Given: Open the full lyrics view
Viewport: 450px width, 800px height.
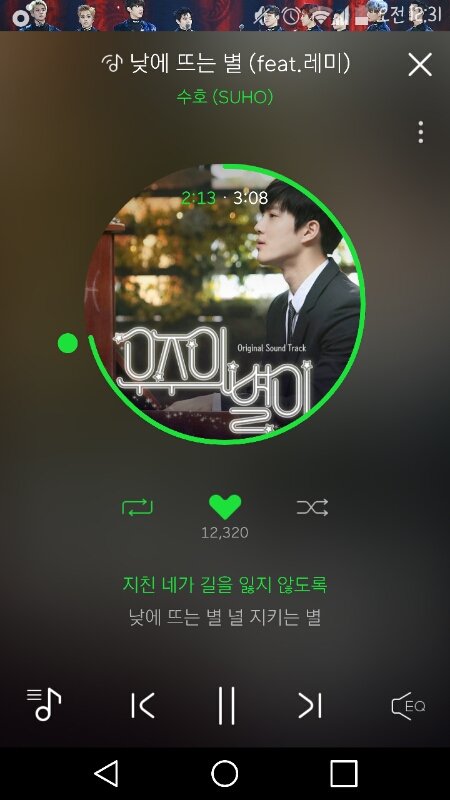Looking at the screenshot, I should coord(224,601).
